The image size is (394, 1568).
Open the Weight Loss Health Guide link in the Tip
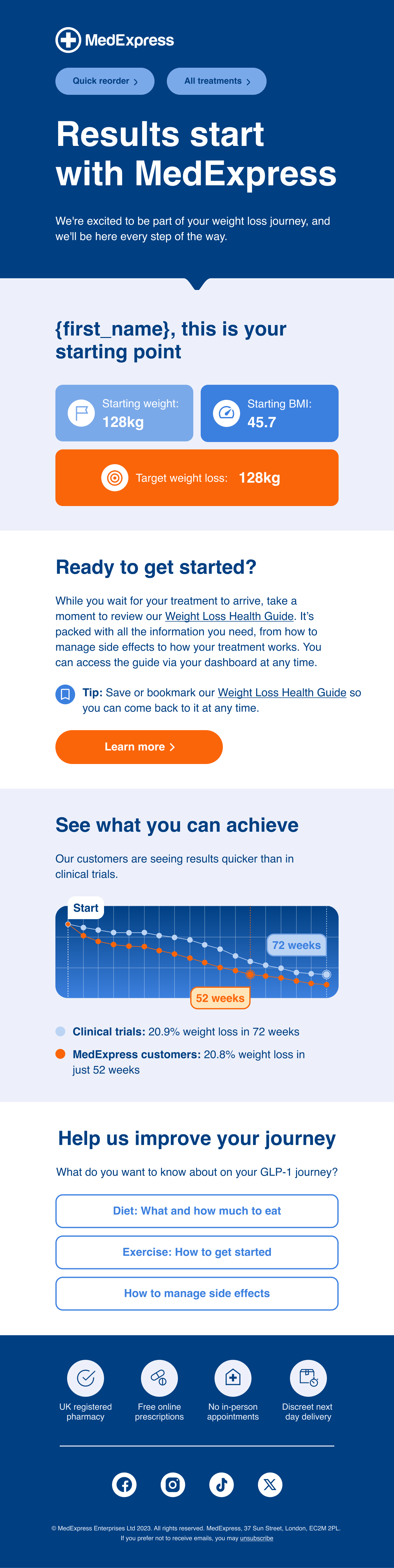pos(282,693)
